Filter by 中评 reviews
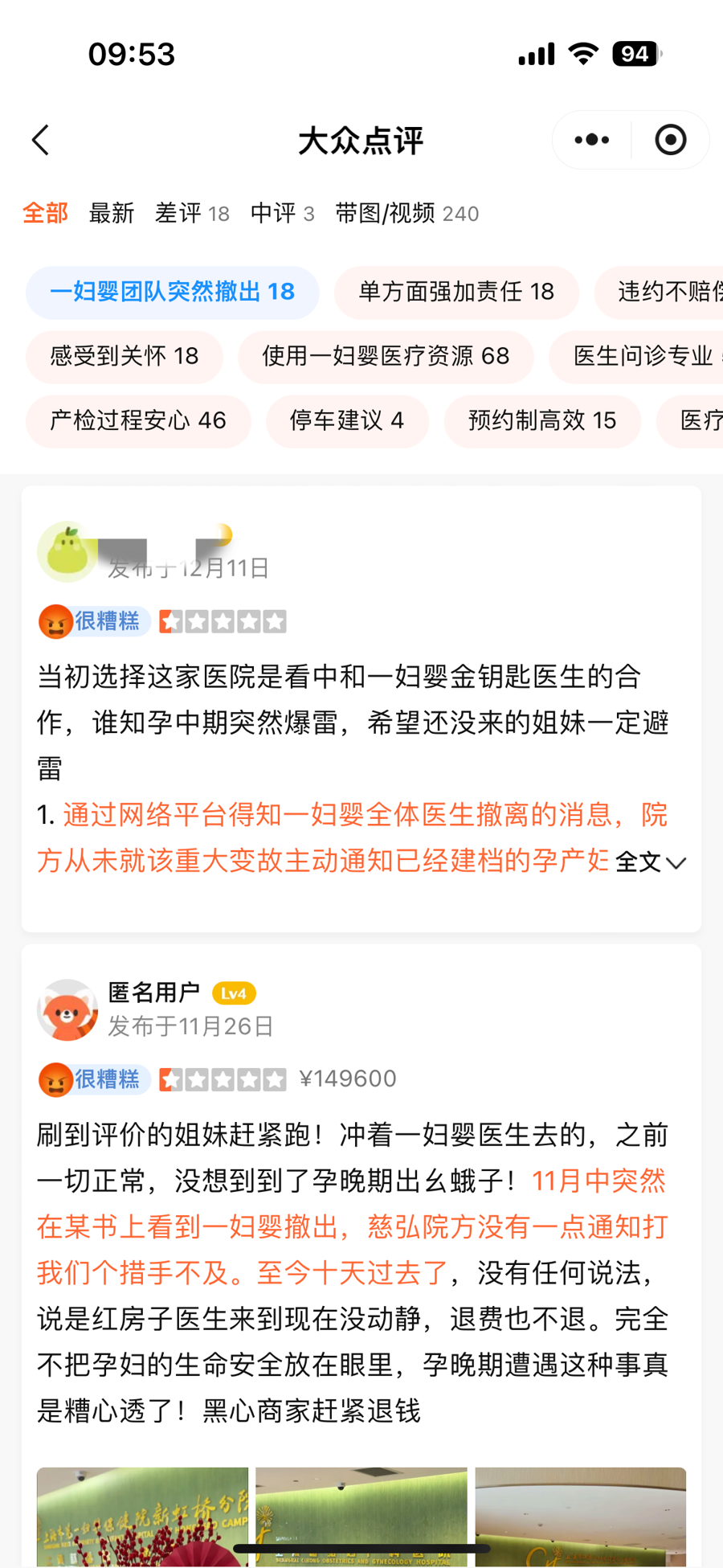 point(282,213)
